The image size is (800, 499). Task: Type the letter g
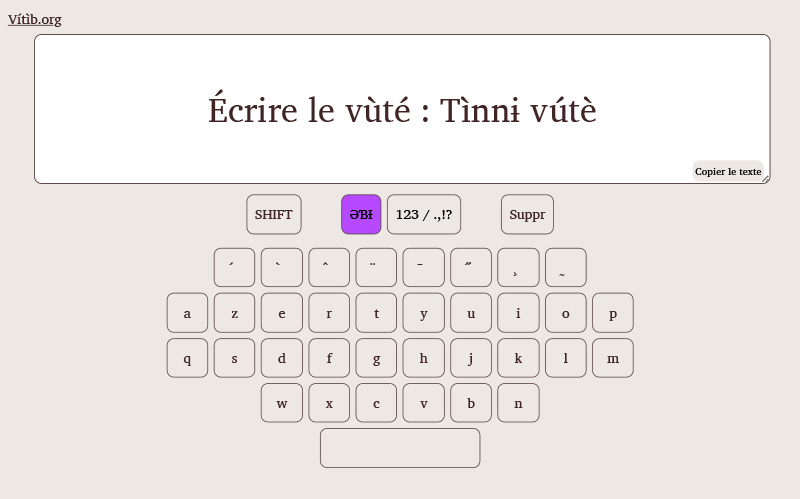tap(376, 358)
